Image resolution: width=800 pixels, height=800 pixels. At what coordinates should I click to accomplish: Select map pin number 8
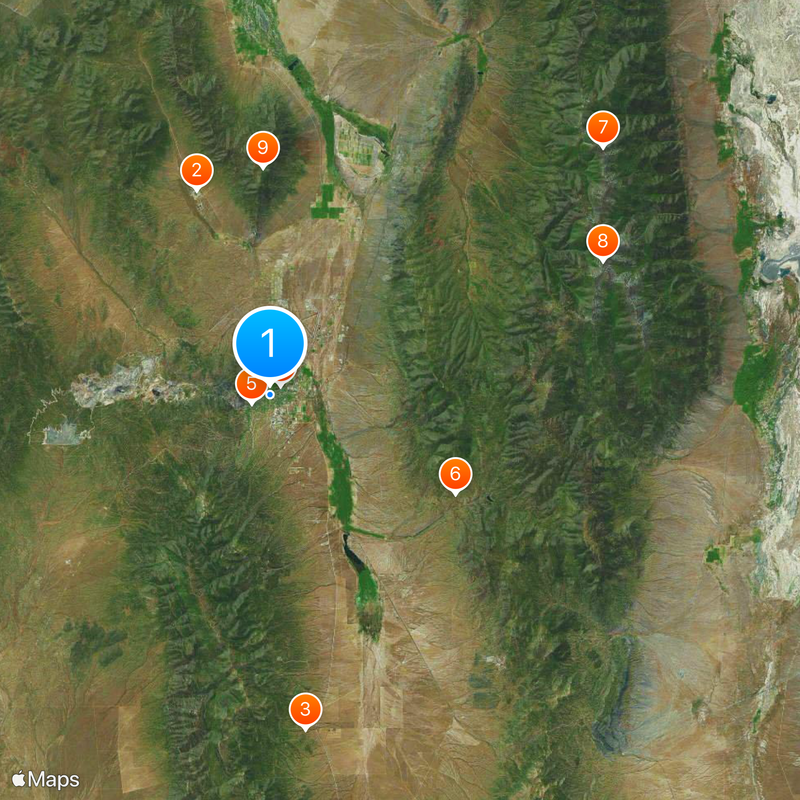click(602, 241)
